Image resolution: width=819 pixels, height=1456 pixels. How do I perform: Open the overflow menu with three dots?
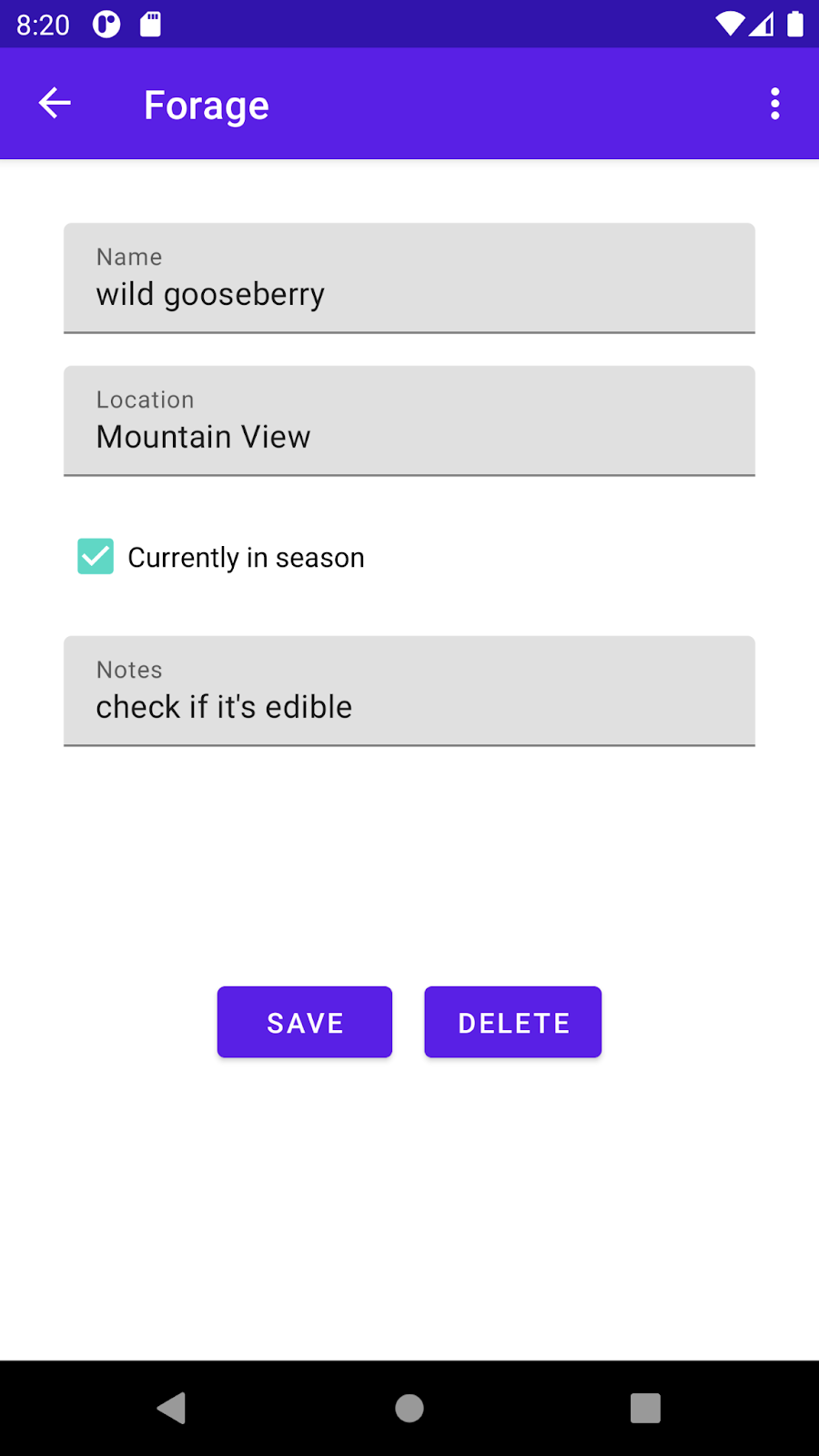(x=774, y=104)
